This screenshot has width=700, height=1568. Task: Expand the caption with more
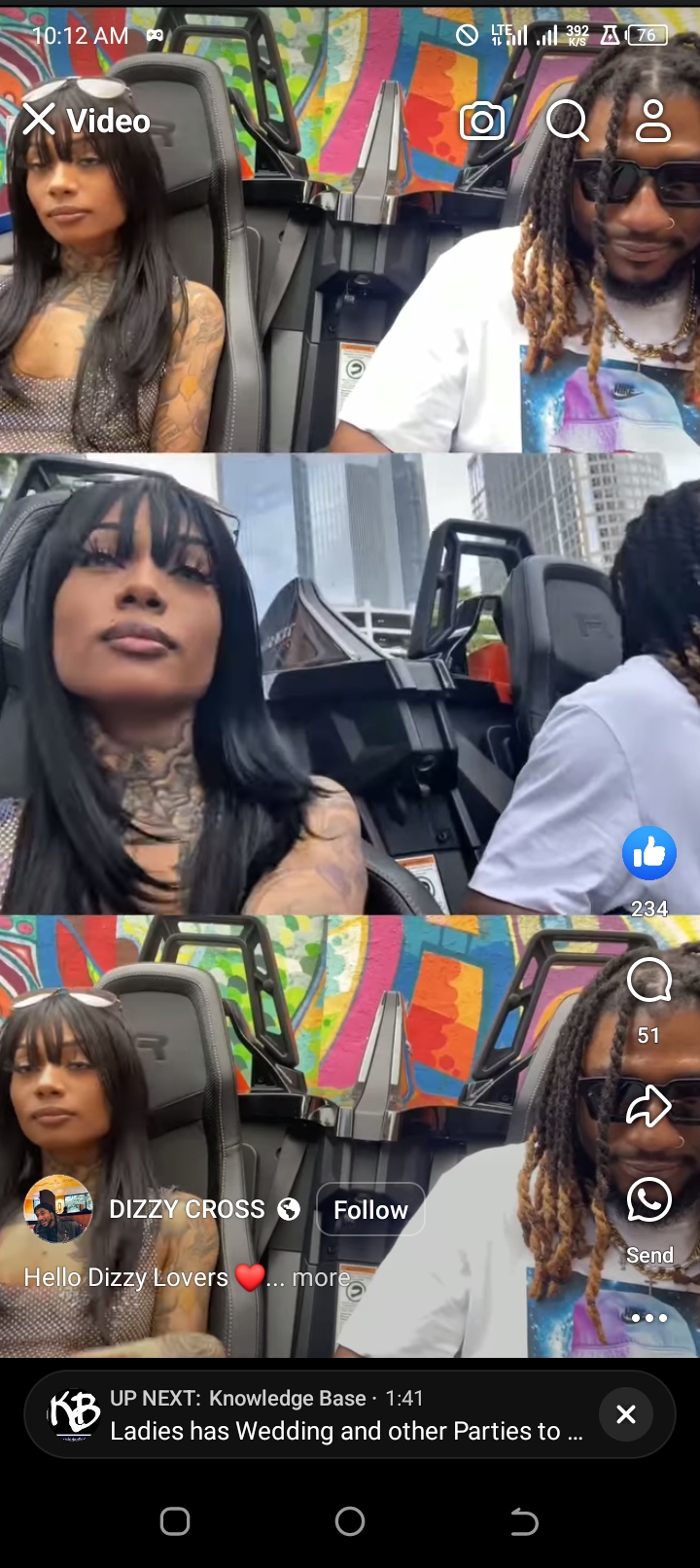click(x=320, y=1277)
